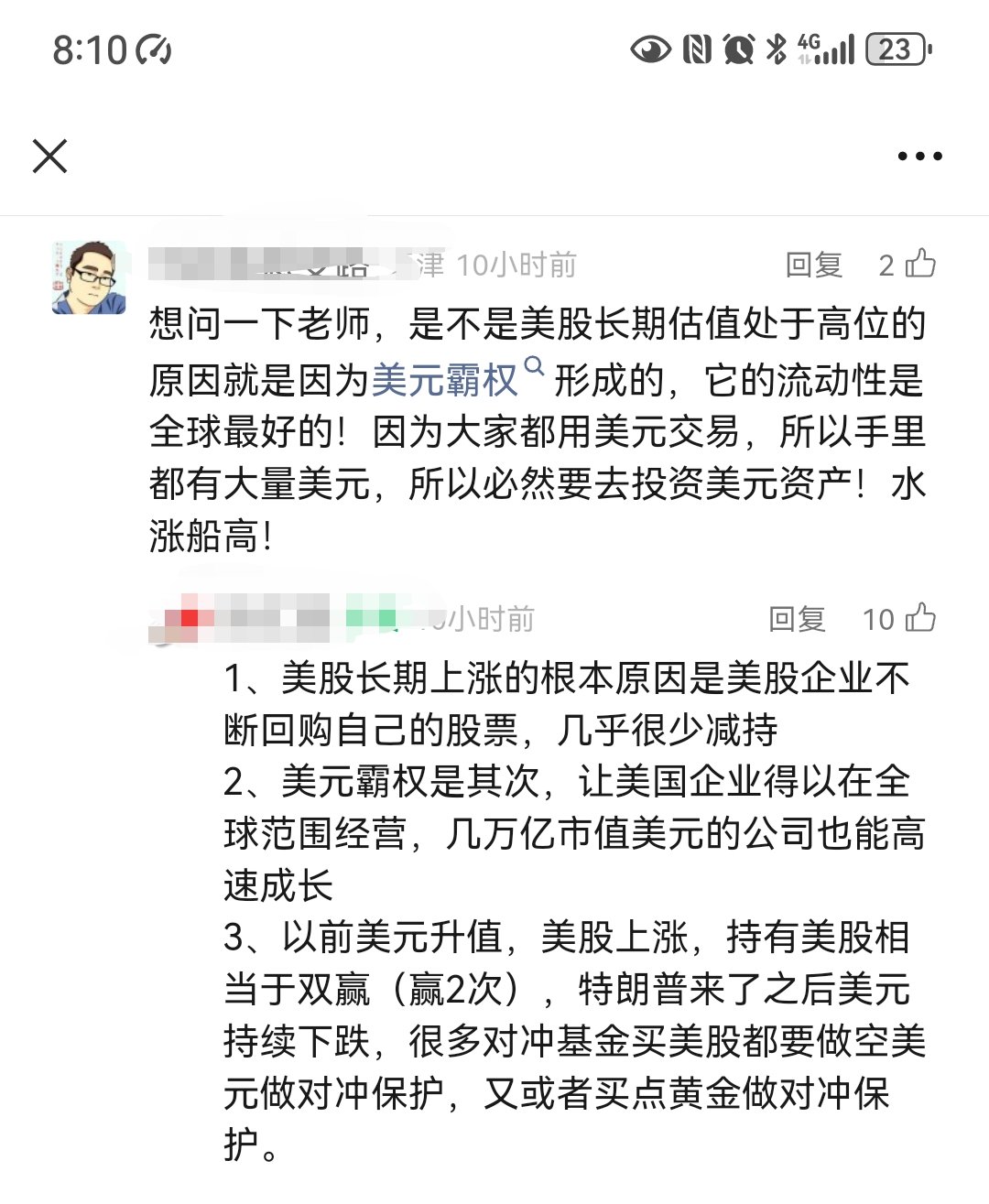Viewport: 989px width, 1204px height.
Task: Close the comment page with the X
Action: coord(50,156)
